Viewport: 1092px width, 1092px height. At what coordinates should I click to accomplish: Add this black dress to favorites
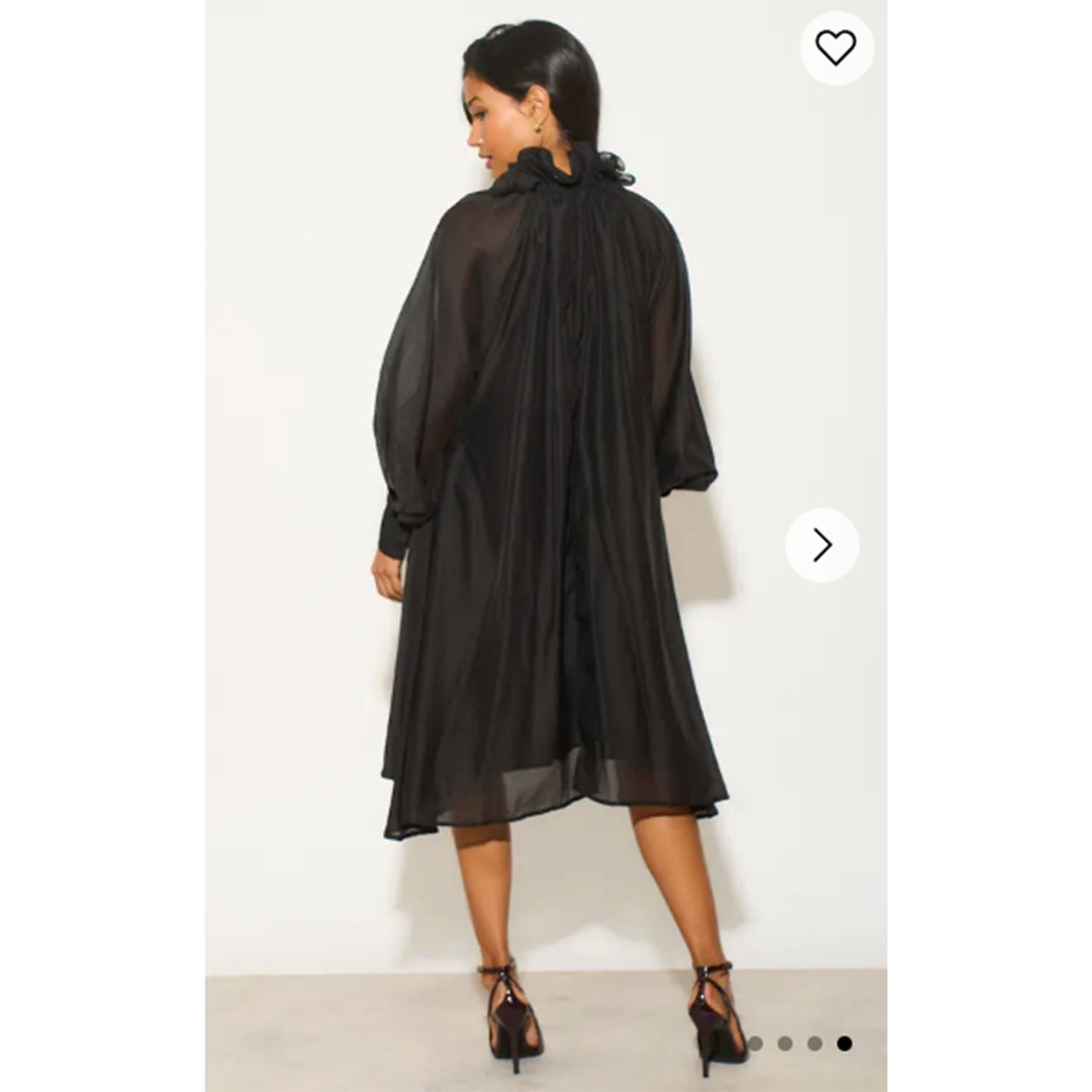[836, 48]
